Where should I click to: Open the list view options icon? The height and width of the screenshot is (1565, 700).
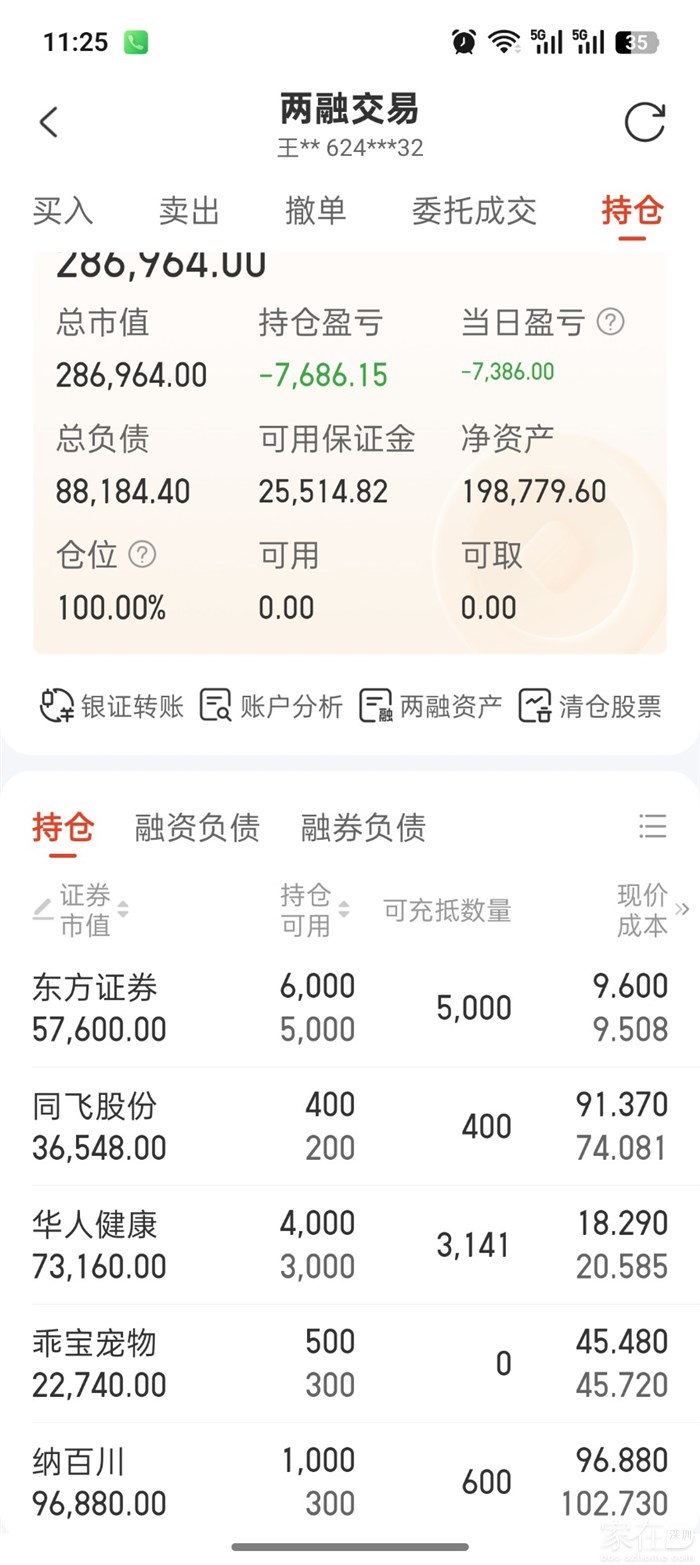tap(652, 826)
